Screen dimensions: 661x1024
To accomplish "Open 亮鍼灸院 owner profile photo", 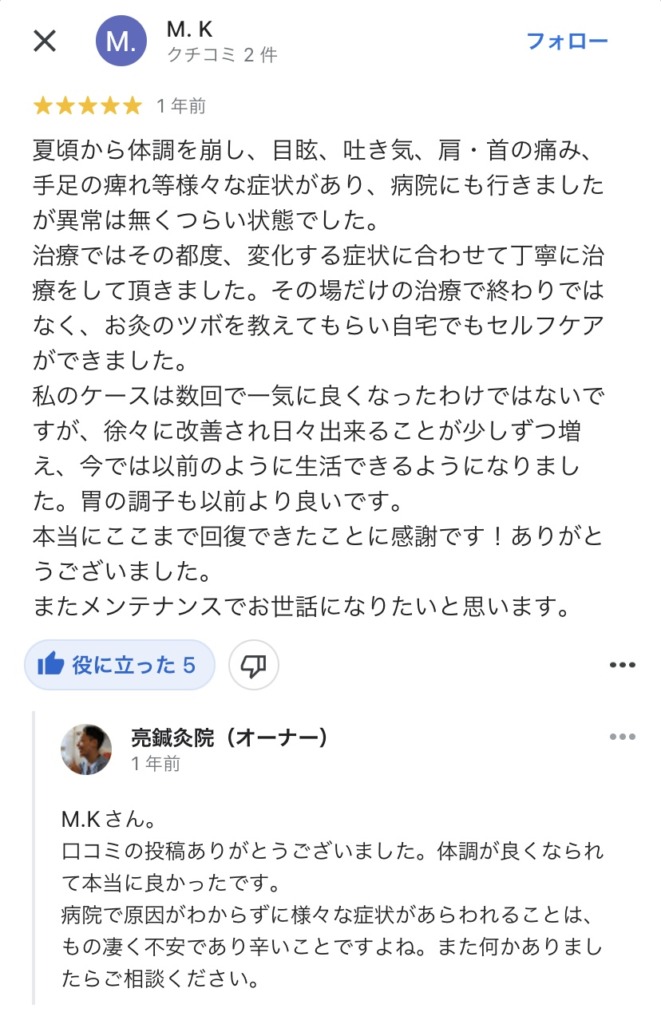I will [86, 750].
